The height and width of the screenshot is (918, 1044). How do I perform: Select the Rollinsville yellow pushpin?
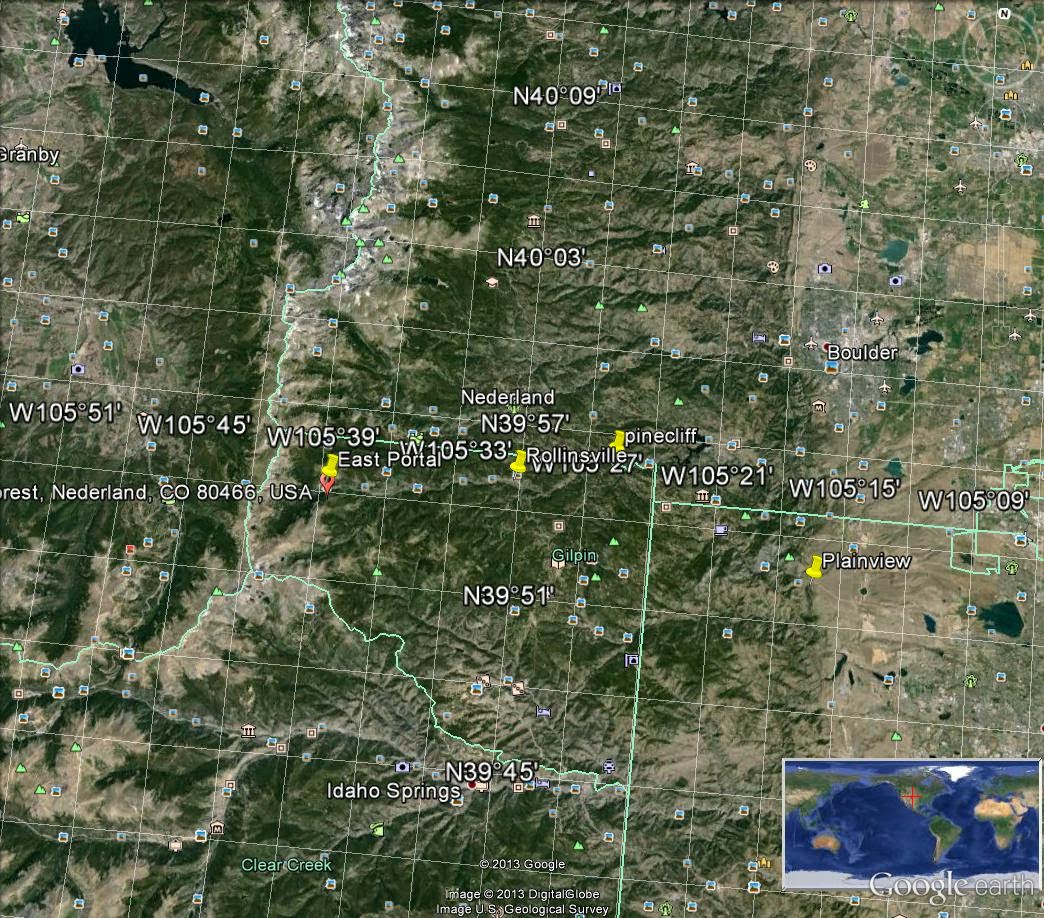click(x=518, y=461)
